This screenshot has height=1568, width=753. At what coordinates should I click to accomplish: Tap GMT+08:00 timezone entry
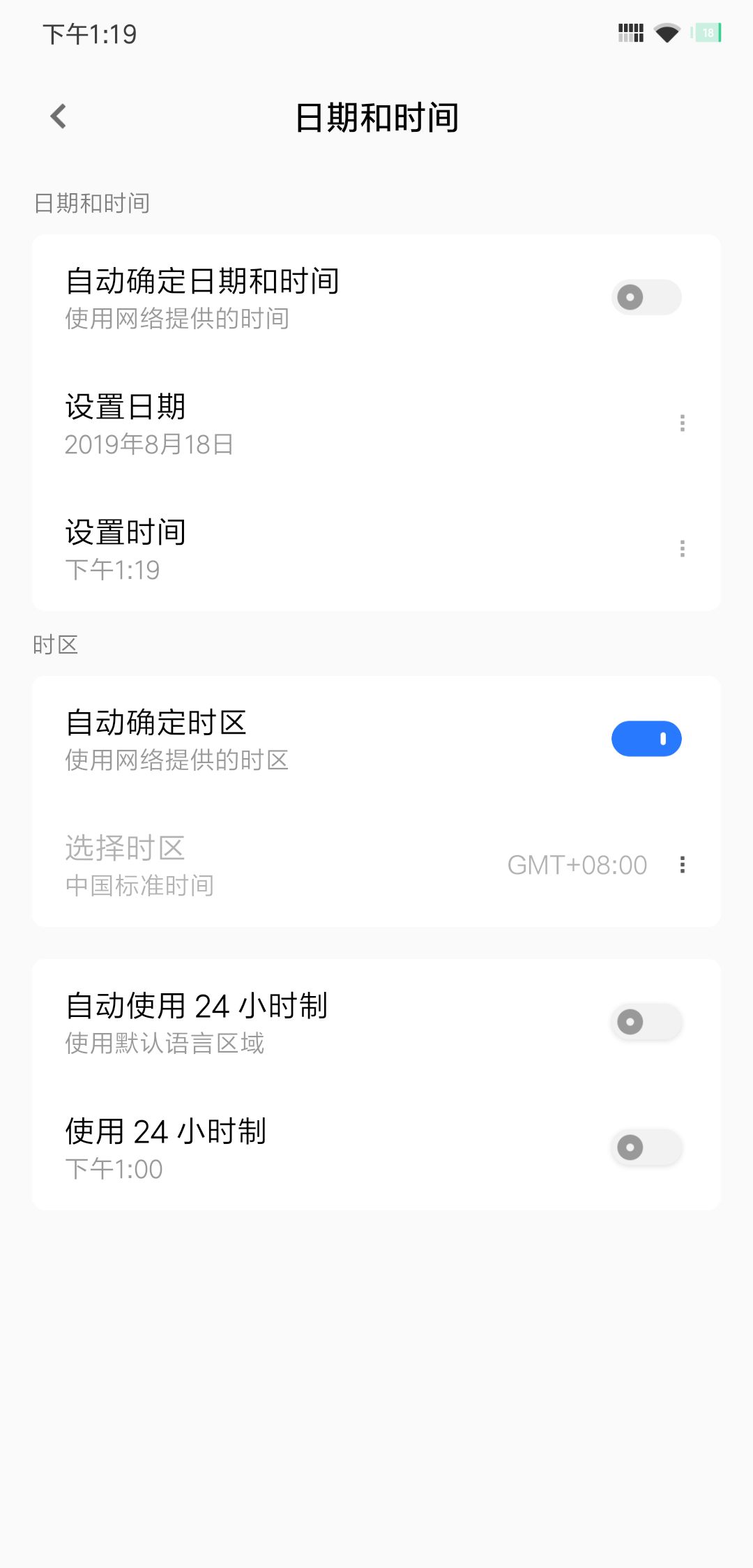577,865
